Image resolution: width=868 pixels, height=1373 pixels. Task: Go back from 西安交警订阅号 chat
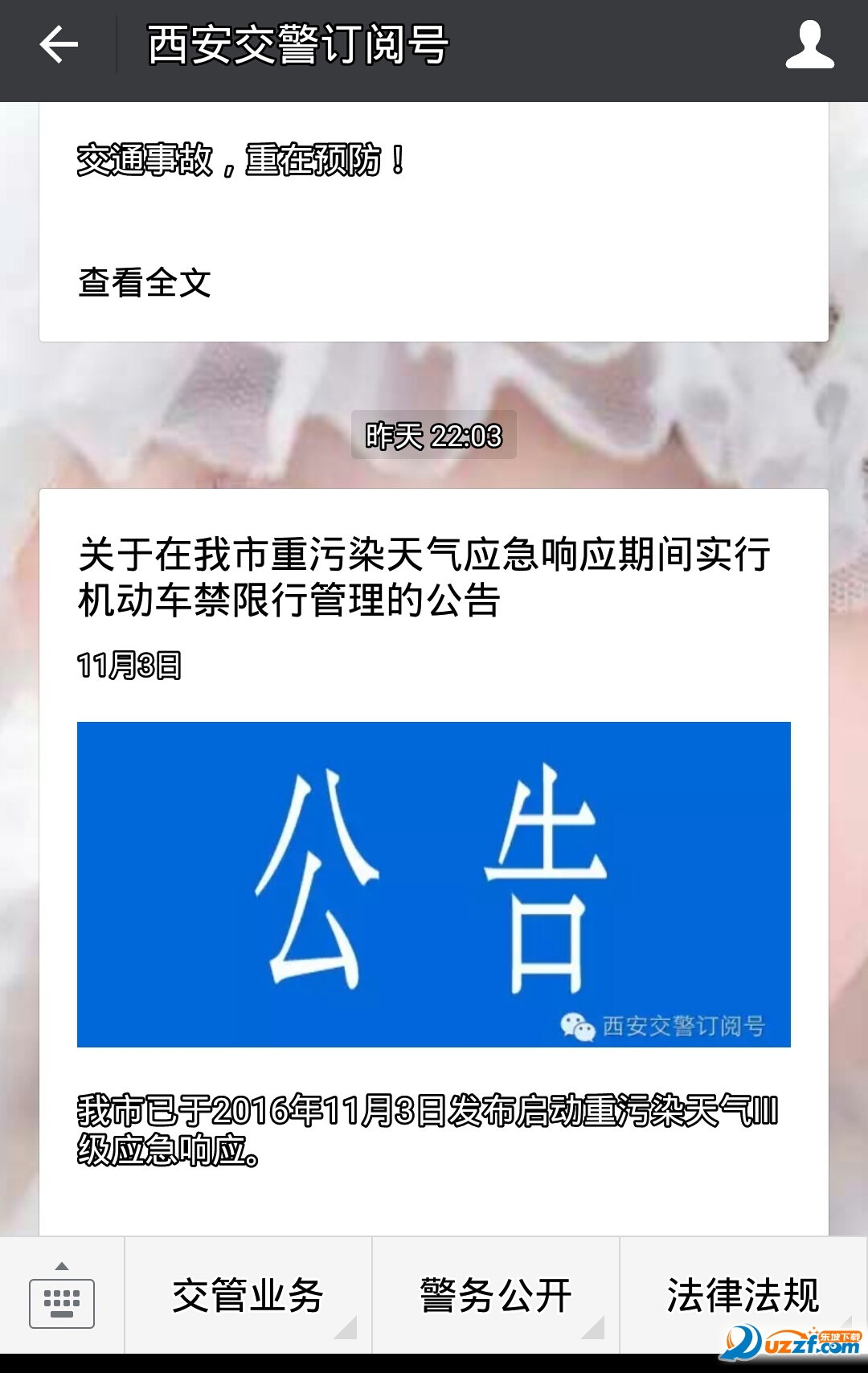(x=59, y=44)
